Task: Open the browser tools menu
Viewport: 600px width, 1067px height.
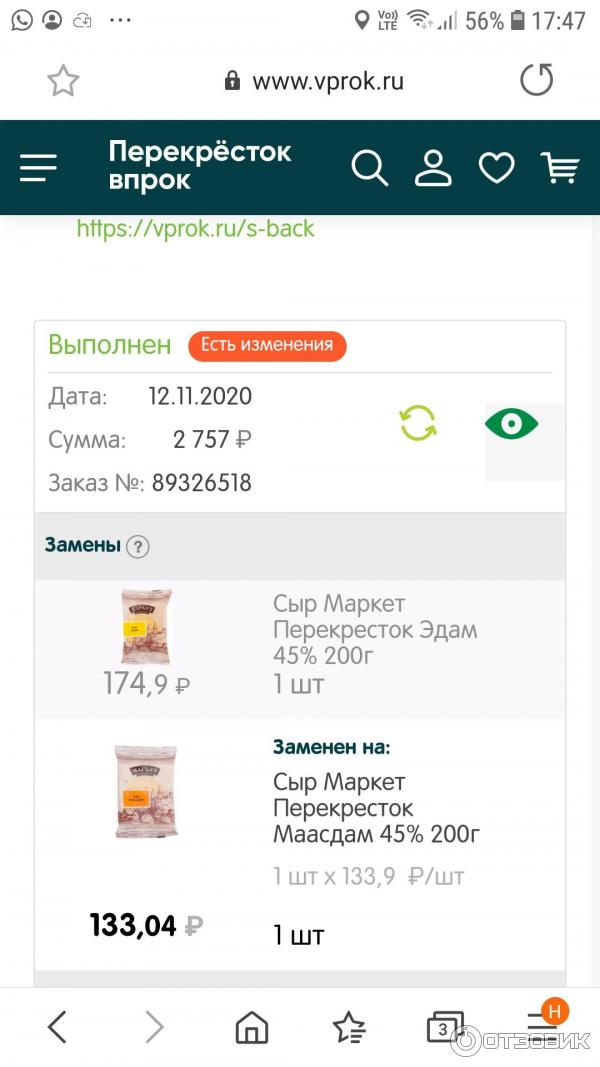Action: coord(541,1025)
